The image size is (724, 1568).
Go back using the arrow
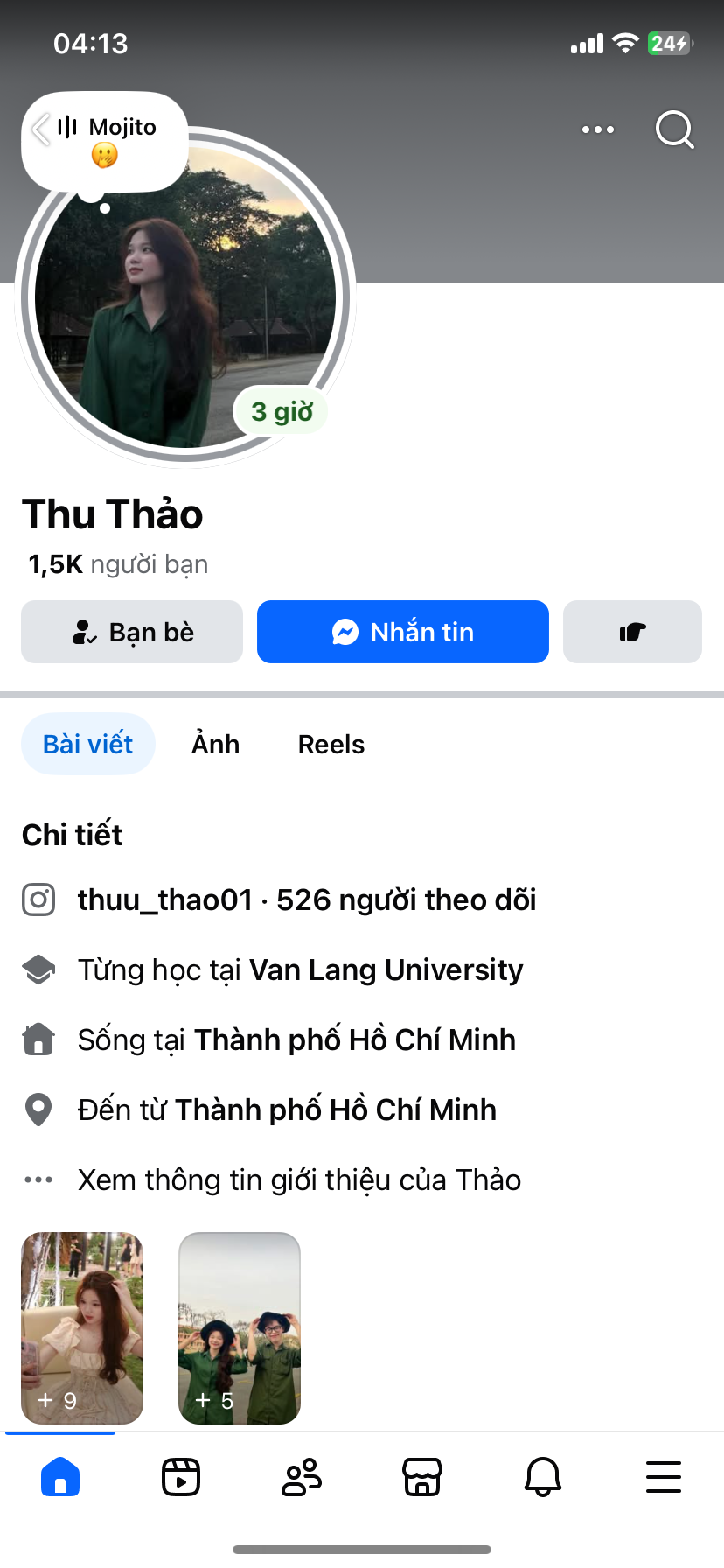pos(40,129)
